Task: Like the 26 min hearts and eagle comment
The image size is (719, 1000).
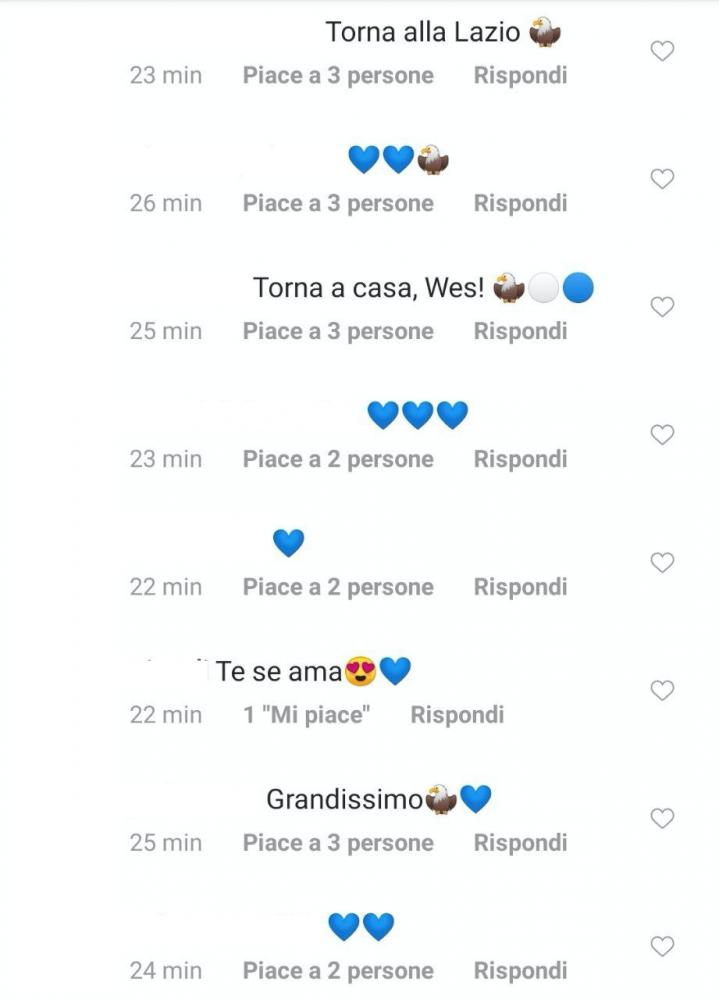Action: [662, 179]
